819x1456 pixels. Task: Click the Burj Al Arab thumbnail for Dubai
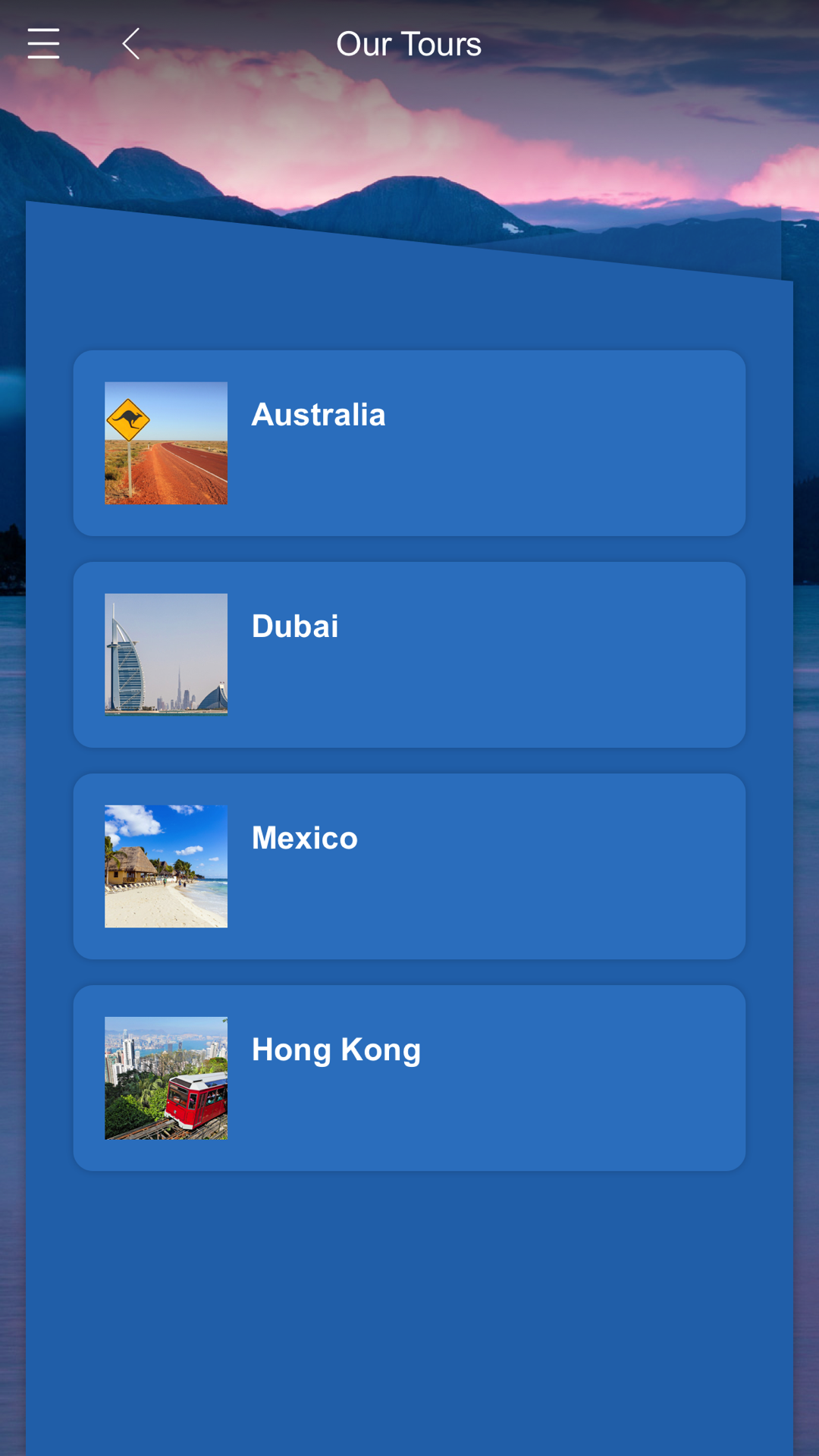[x=165, y=654]
